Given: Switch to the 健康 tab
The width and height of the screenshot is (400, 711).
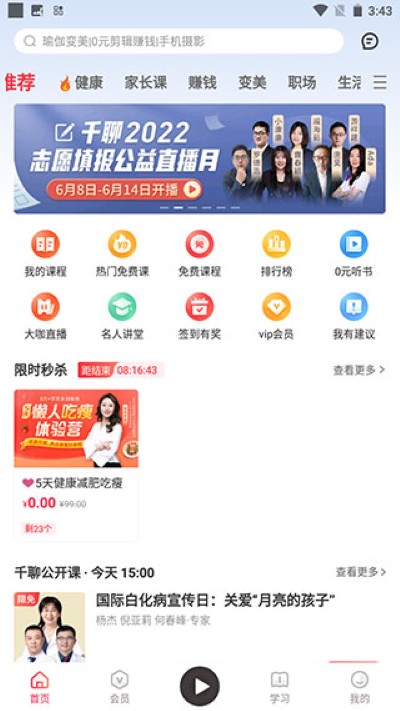Looking at the screenshot, I should pyautogui.click(x=82, y=83).
